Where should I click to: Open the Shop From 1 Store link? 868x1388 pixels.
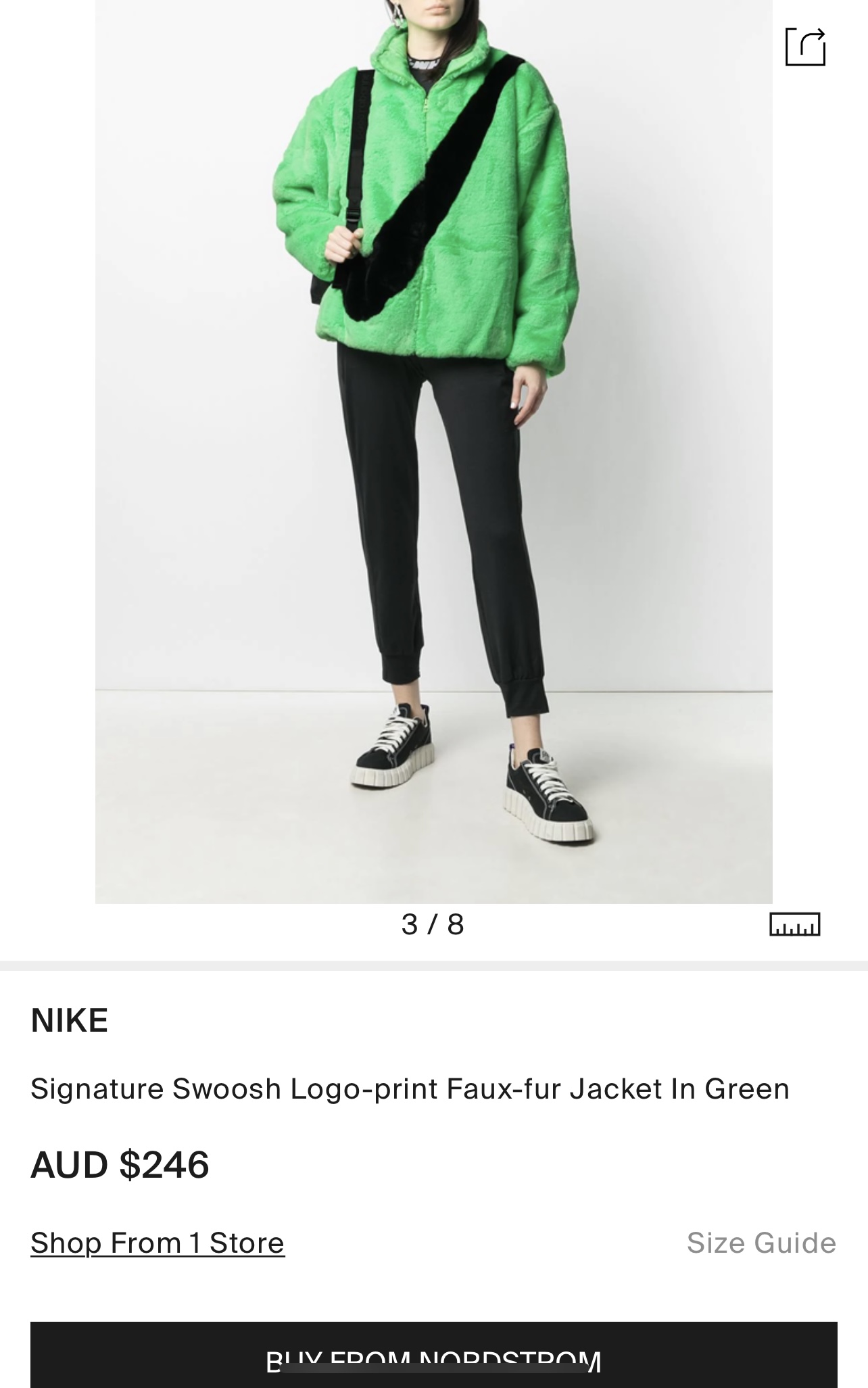(x=158, y=1243)
